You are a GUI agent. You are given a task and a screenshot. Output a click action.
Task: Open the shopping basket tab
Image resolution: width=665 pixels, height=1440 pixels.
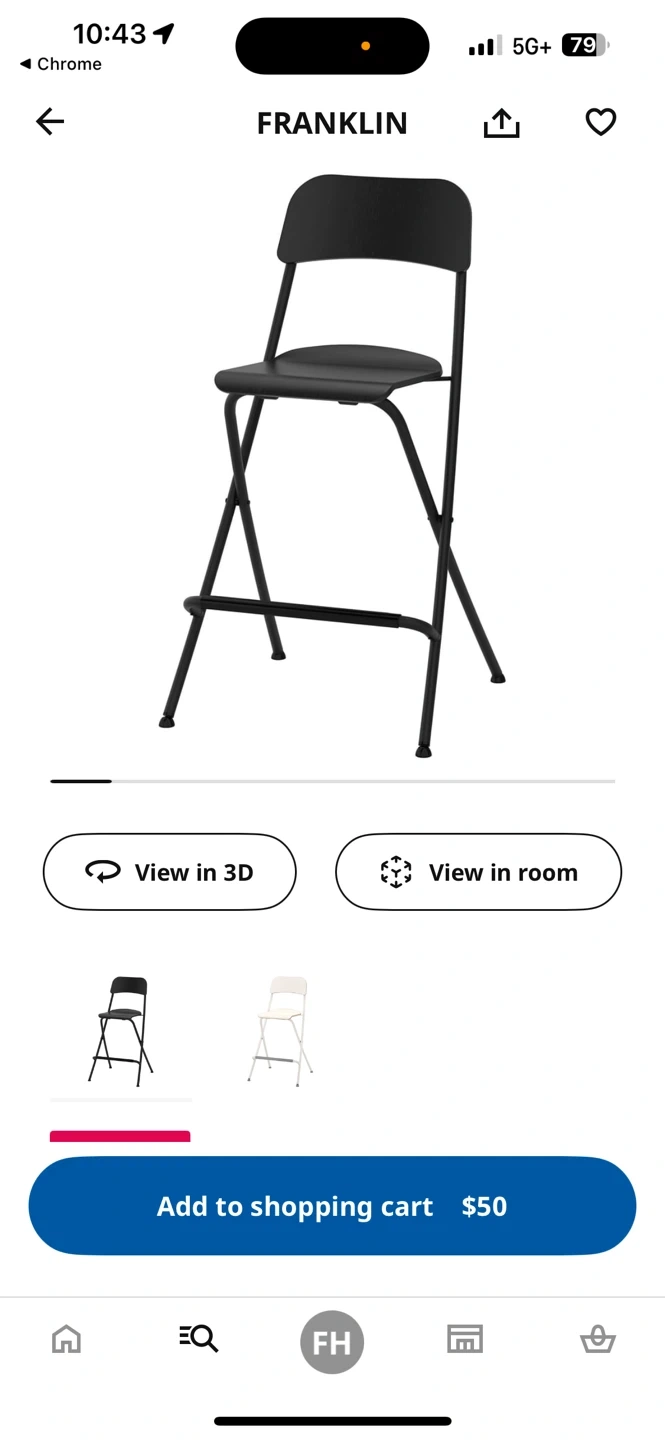(597, 1339)
